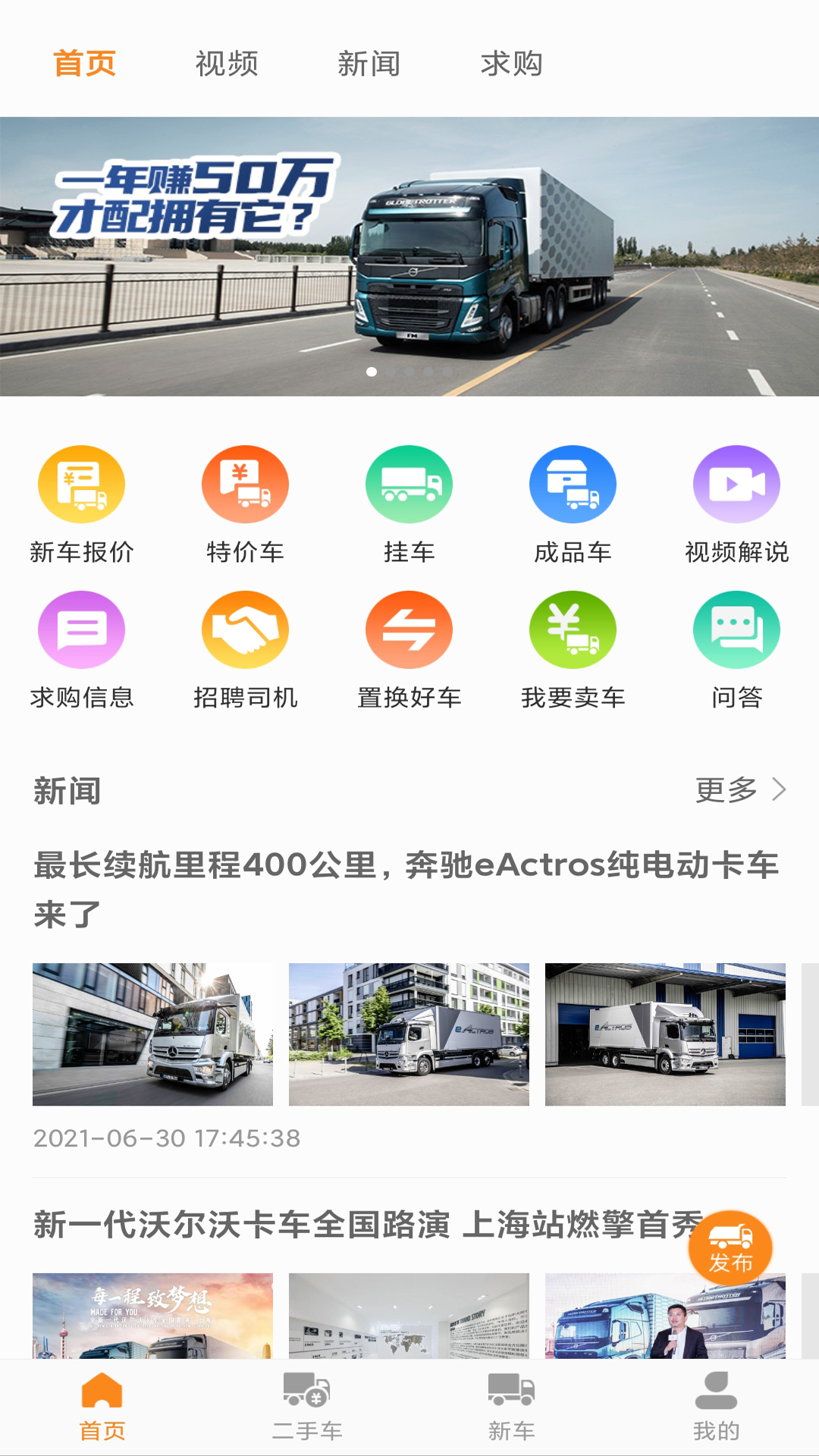
Task: Open the Volvo truck banner
Action: 409,256
